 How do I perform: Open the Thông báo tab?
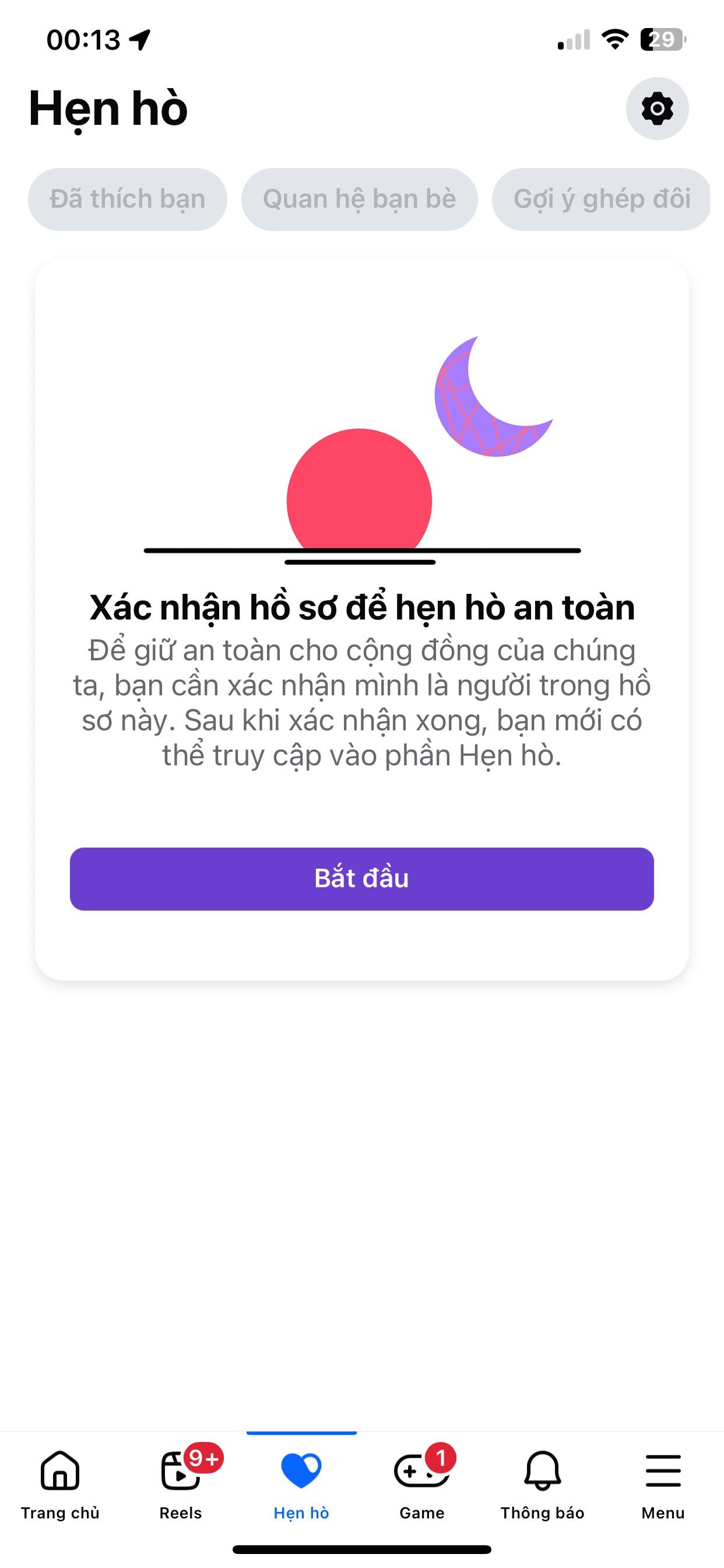[542, 1484]
